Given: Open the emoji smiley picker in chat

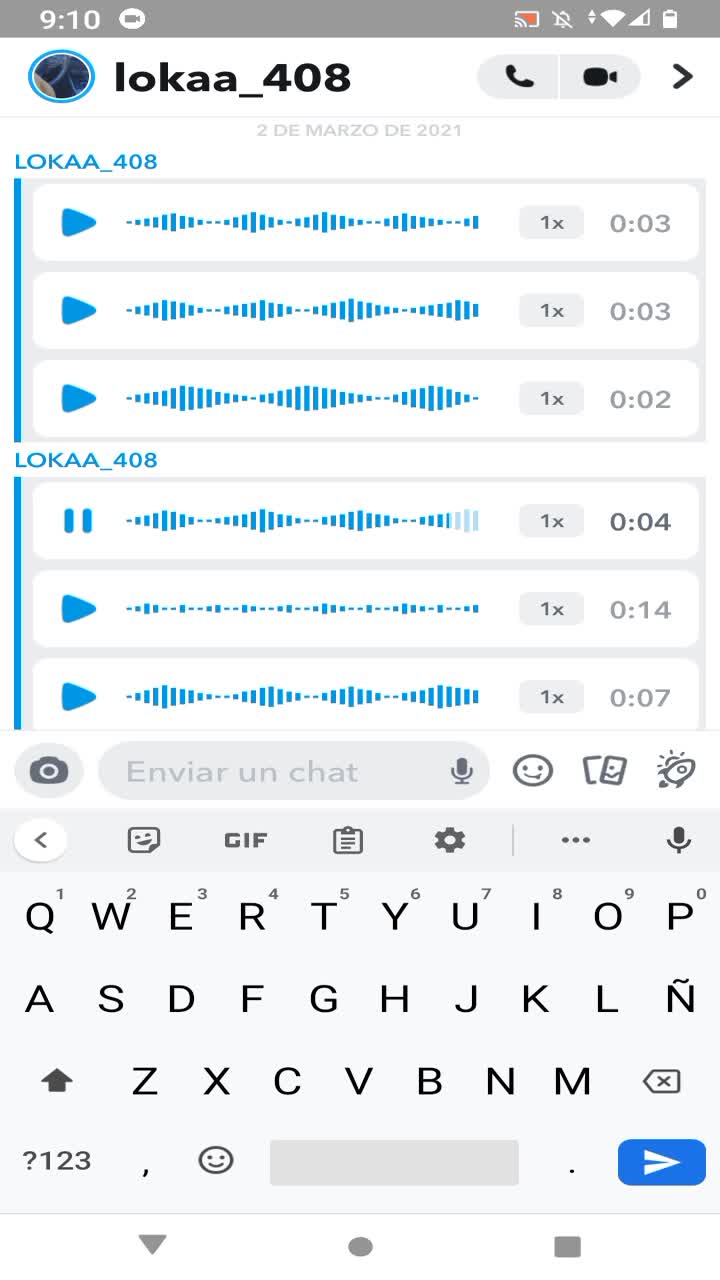Looking at the screenshot, I should [532, 770].
